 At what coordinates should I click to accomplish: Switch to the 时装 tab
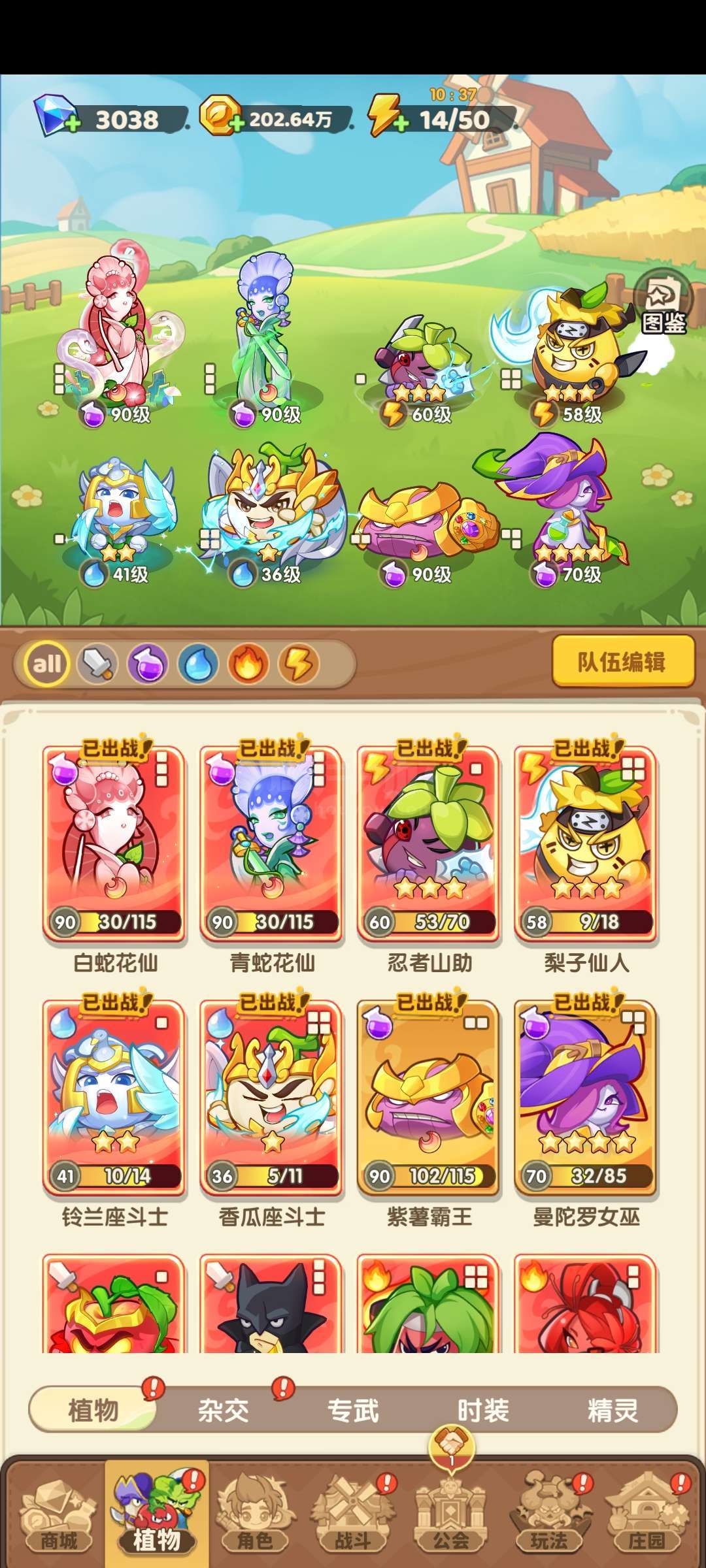pyautogui.click(x=483, y=1411)
